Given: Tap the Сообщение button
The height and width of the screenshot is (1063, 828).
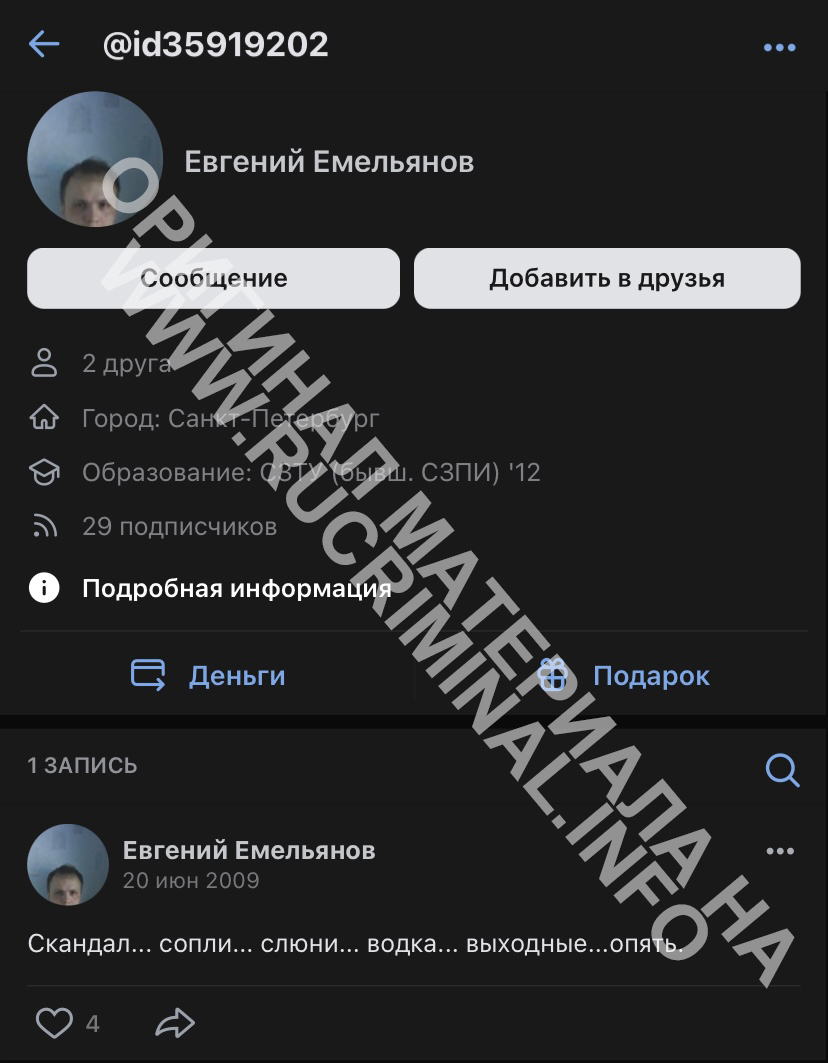Looking at the screenshot, I should click(213, 278).
